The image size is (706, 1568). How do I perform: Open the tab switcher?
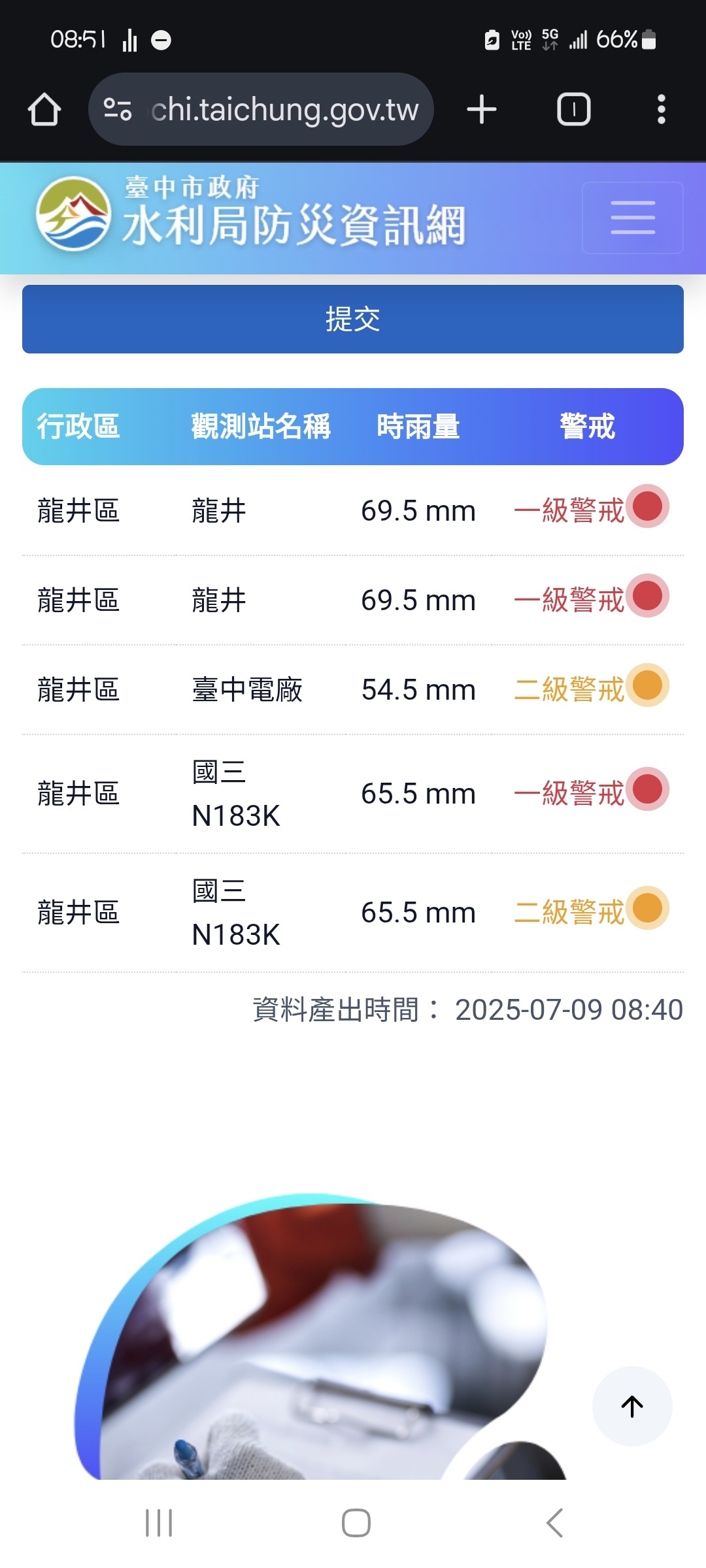pyautogui.click(x=574, y=109)
